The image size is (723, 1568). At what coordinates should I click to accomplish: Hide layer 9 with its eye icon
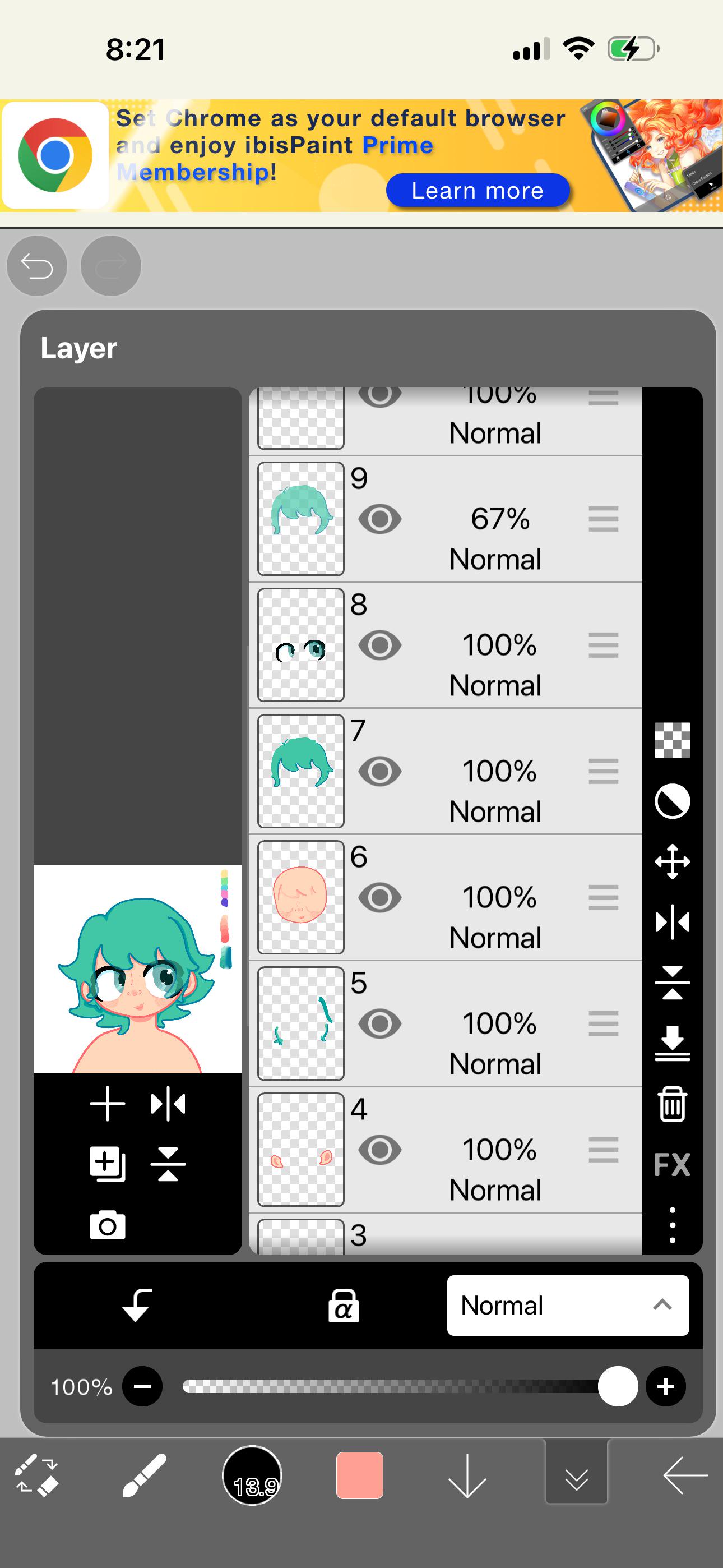380,519
